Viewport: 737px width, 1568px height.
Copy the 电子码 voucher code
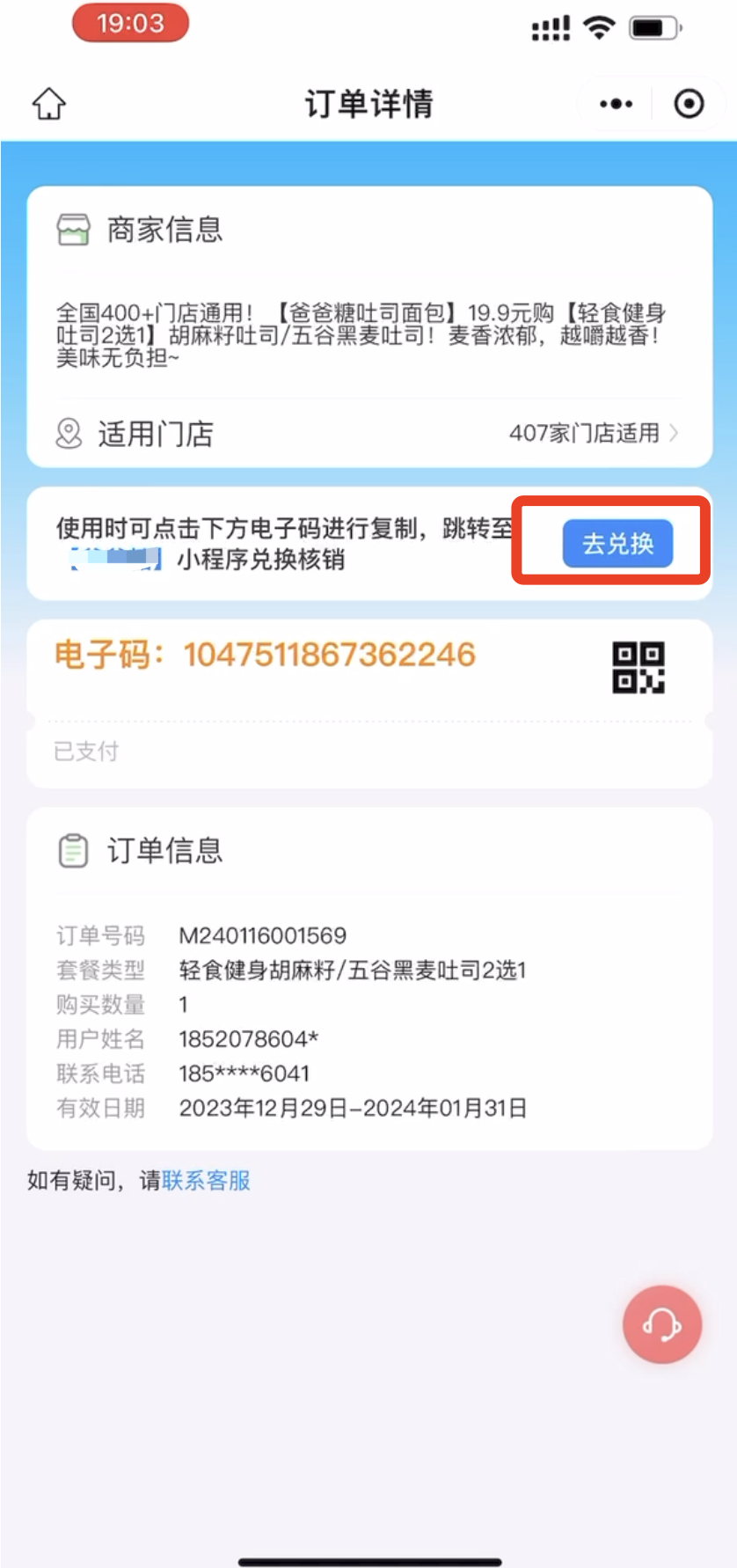[x=329, y=655]
